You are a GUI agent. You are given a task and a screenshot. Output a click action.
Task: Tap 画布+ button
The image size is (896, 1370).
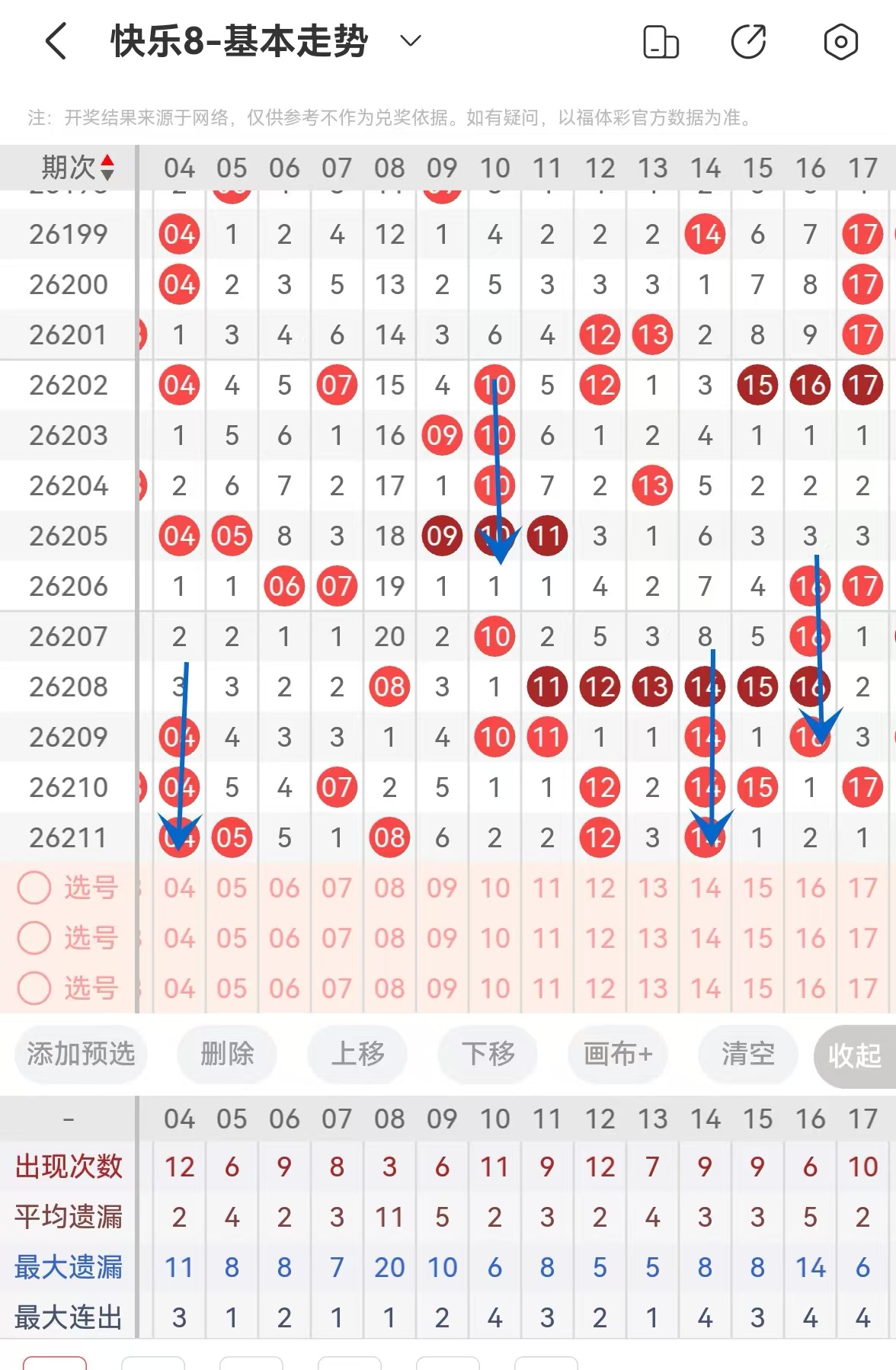(x=618, y=1054)
